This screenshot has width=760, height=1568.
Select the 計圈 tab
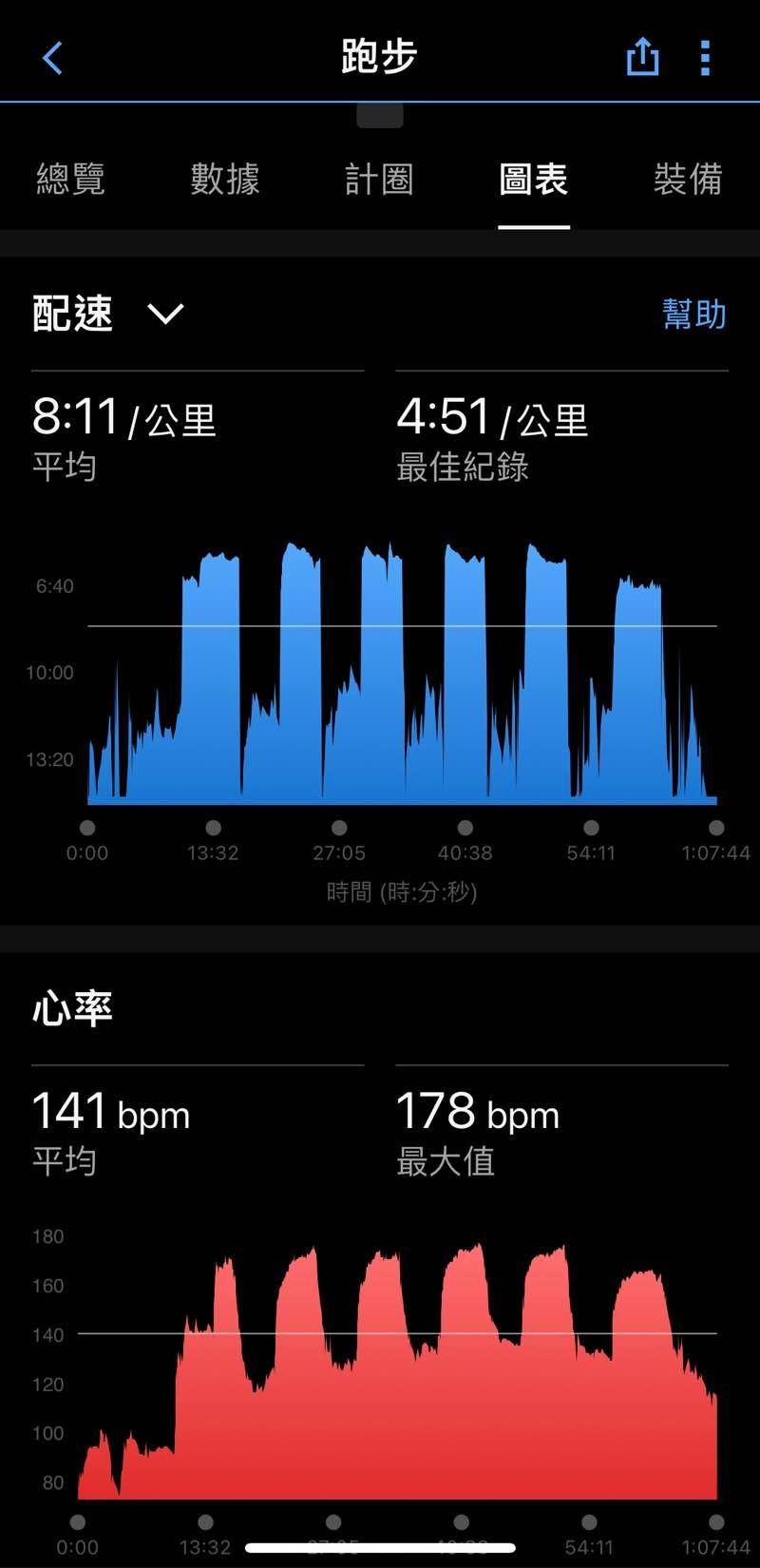(x=379, y=179)
